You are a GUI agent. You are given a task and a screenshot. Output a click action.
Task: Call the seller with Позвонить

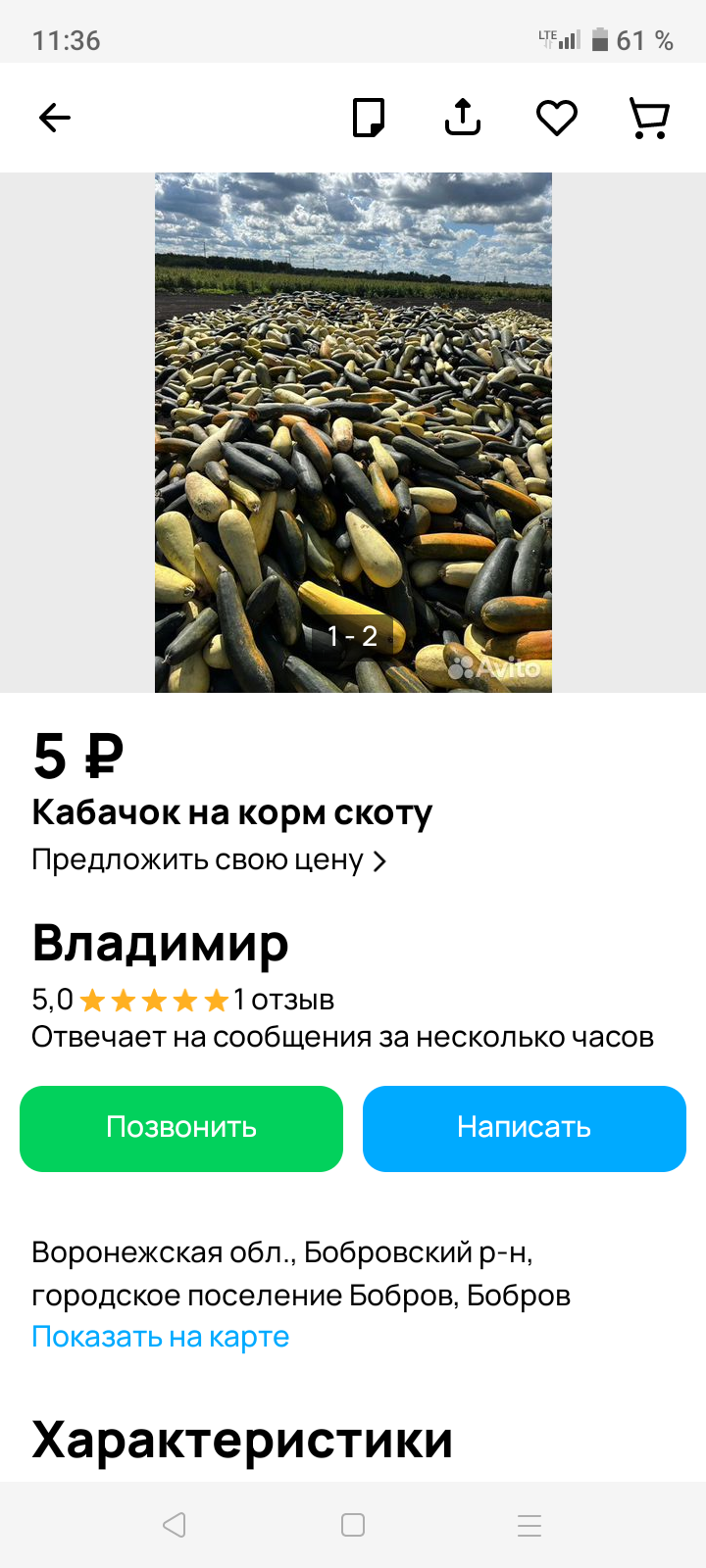click(x=181, y=1128)
